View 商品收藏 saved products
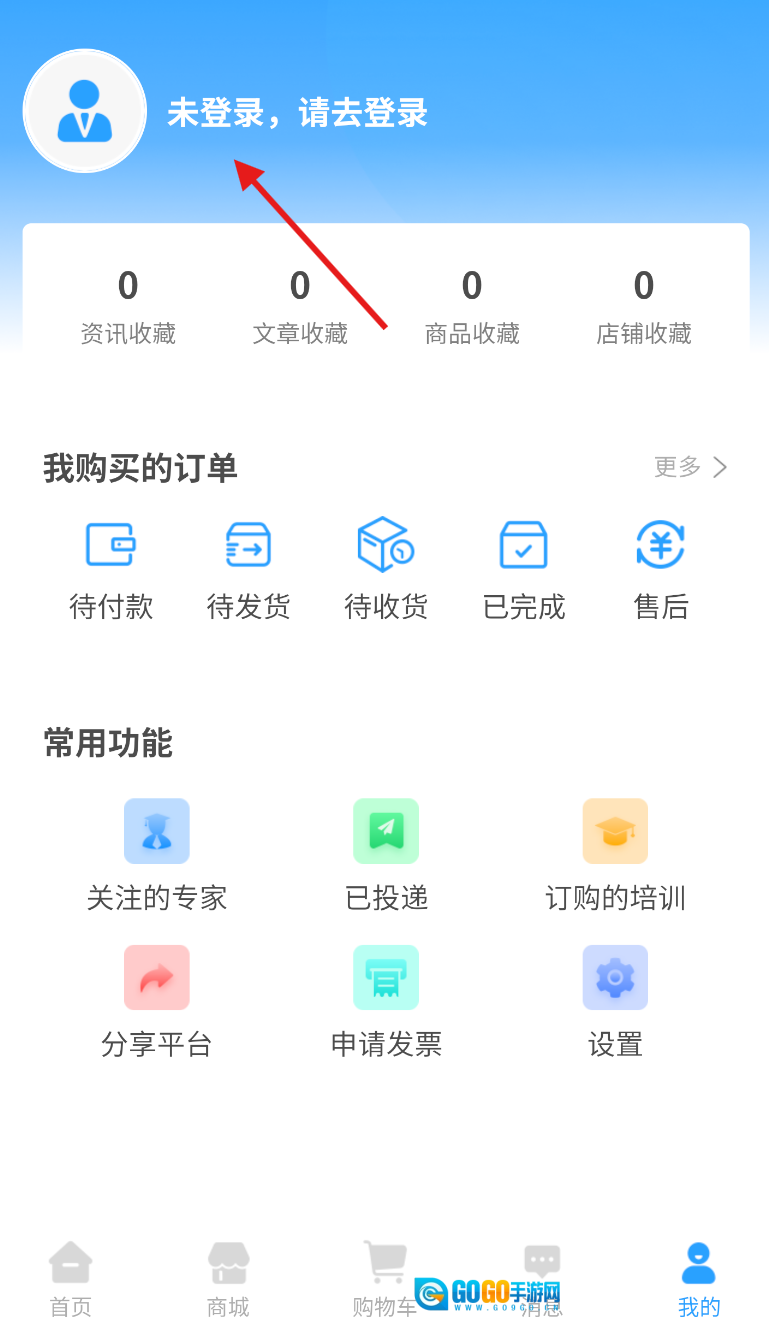The height and width of the screenshot is (1321, 769). point(472,306)
